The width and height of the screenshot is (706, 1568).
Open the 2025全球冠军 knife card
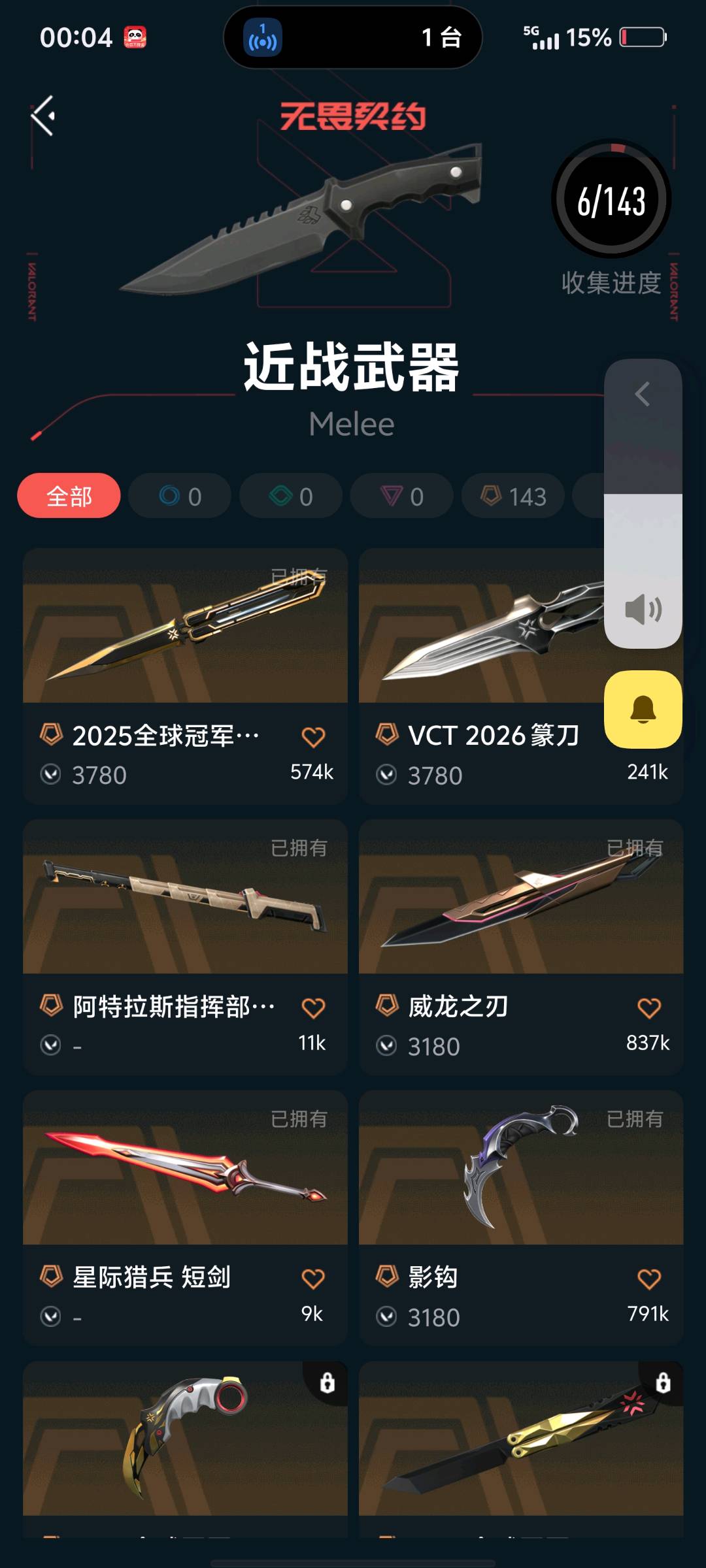185,626
